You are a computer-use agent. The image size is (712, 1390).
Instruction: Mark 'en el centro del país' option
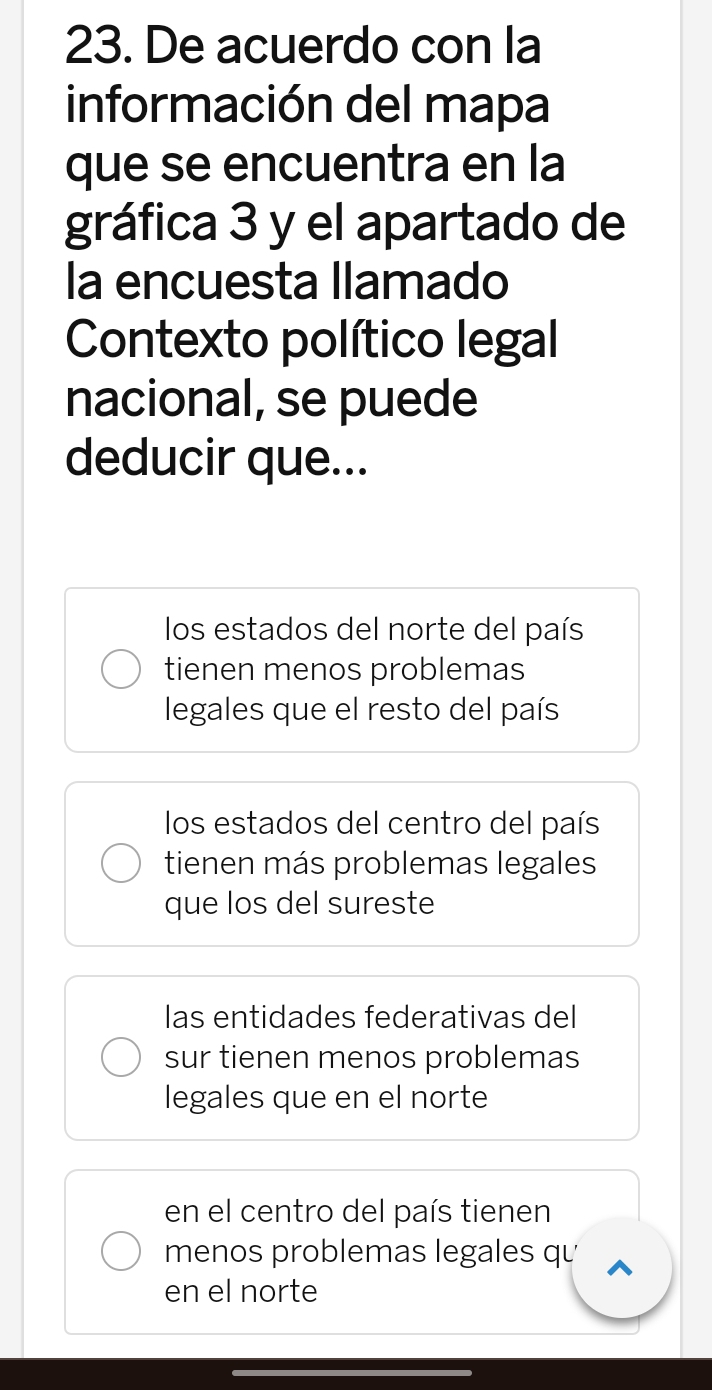(x=121, y=1252)
